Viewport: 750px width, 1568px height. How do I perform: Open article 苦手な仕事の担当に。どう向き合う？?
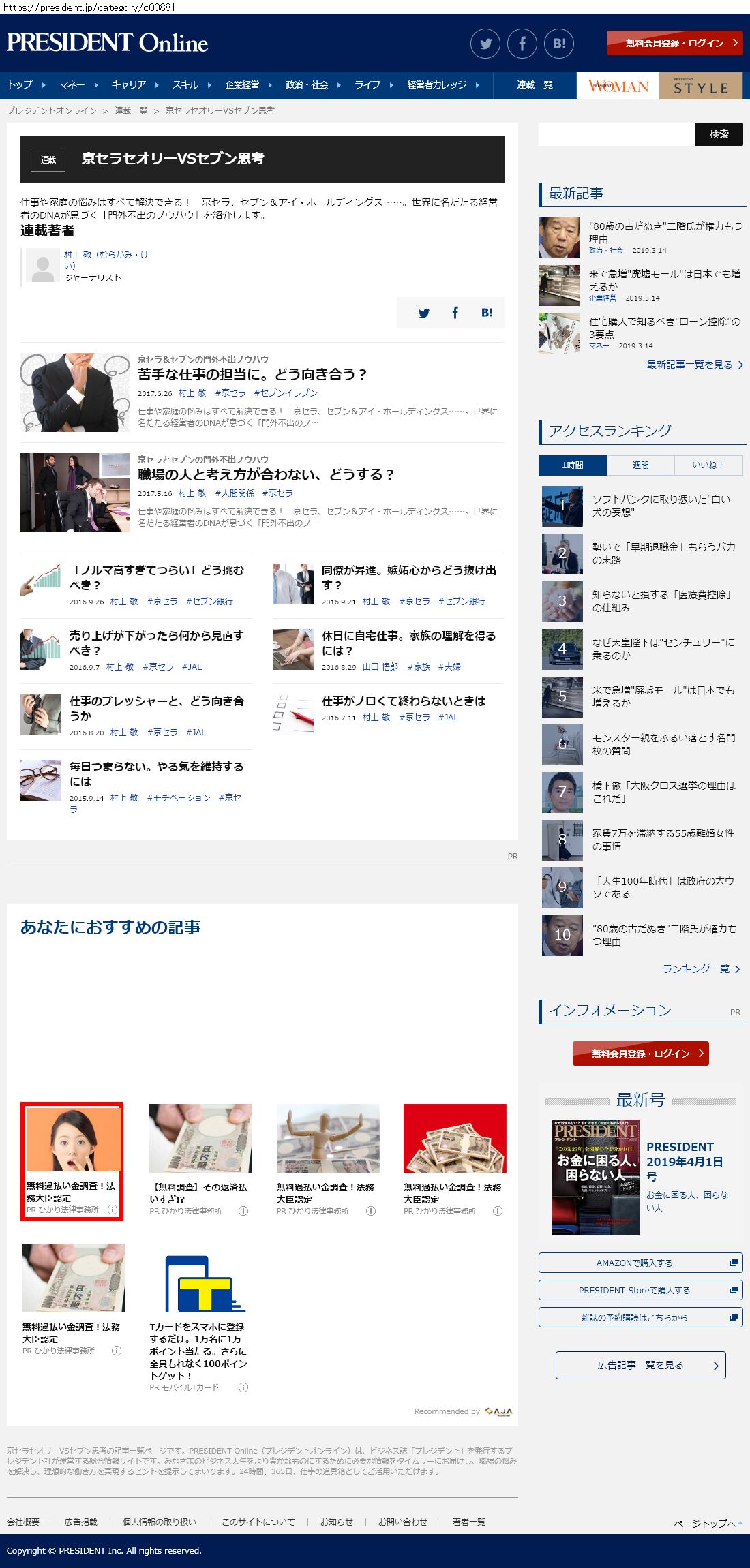tap(252, 375)
